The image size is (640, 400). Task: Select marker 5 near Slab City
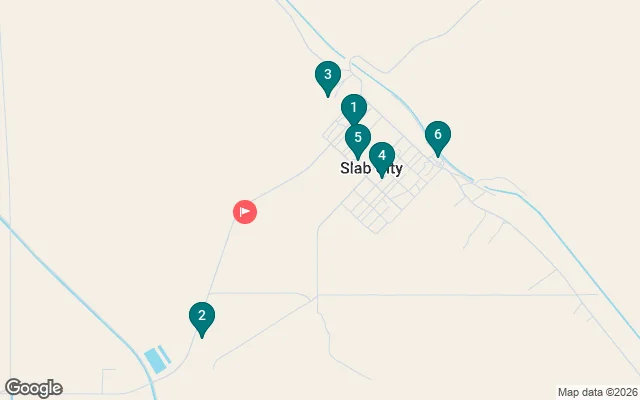coord(358,138)
